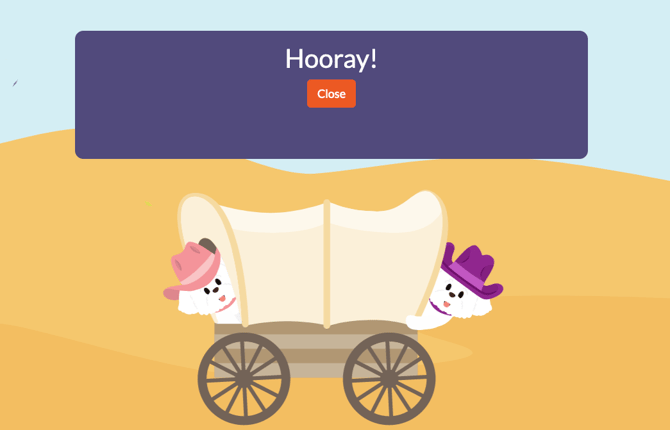Close the Hooray dialog

pyautogui.click(x=331, y=94)
